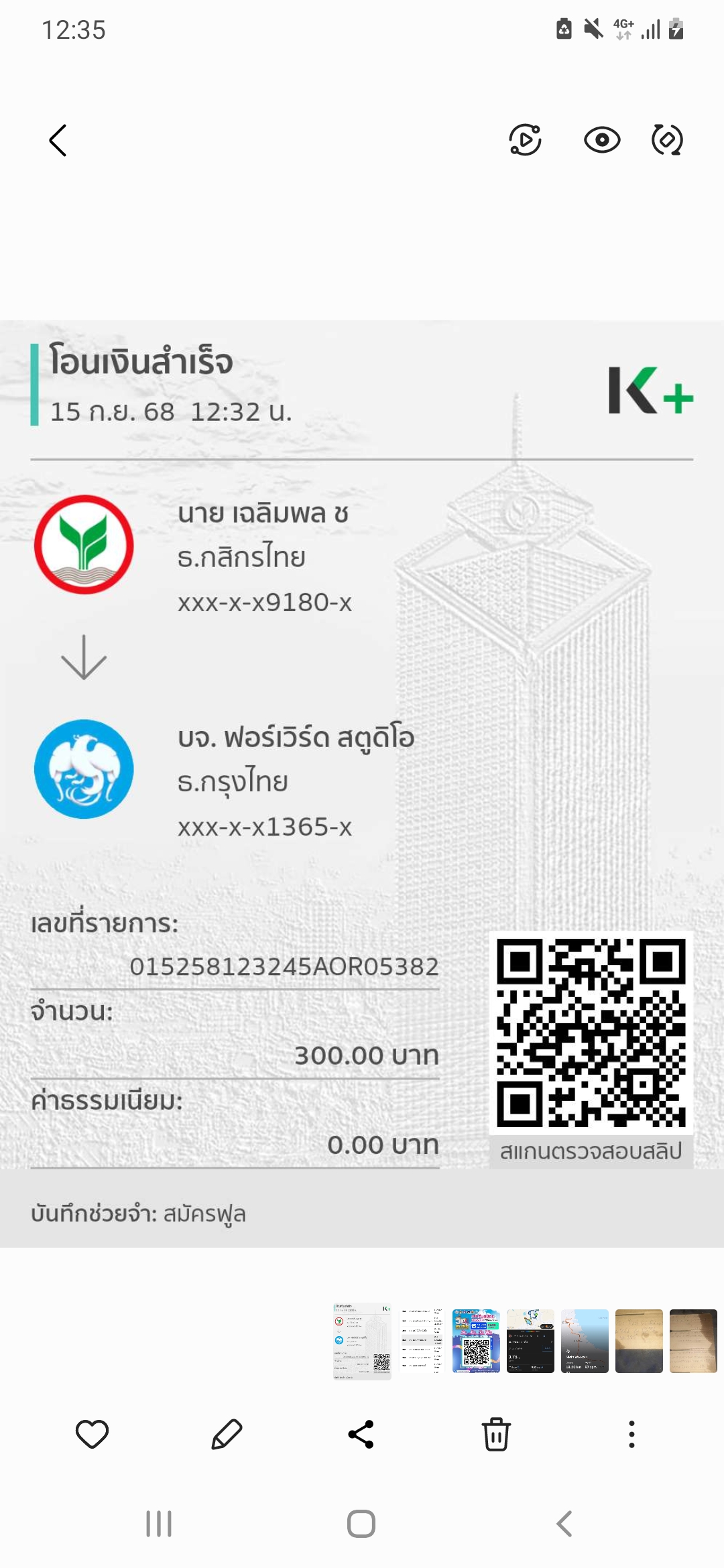Mark this image as favorite

pyautogui.click(x=92, y=1435)
